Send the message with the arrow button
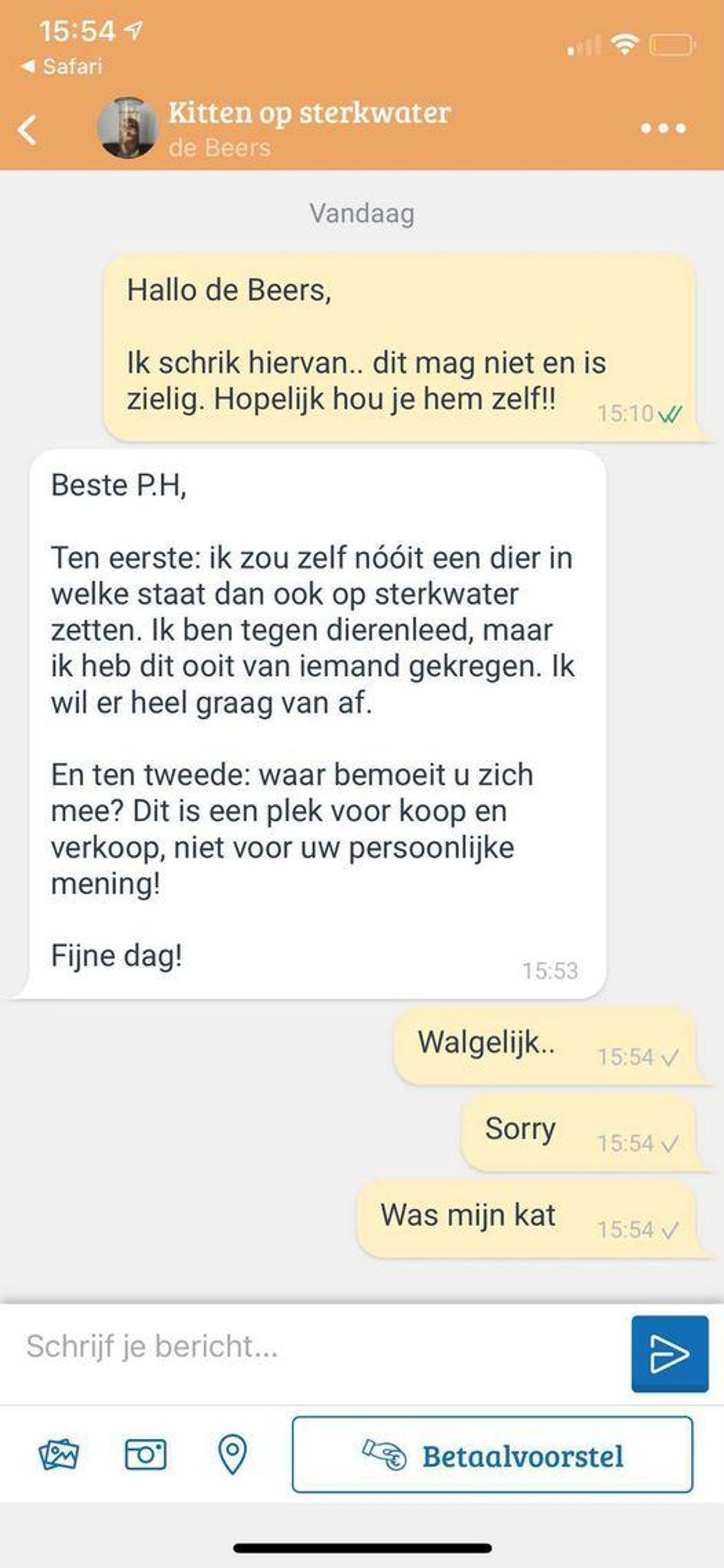The image size is (724, 1568). 669,1353
